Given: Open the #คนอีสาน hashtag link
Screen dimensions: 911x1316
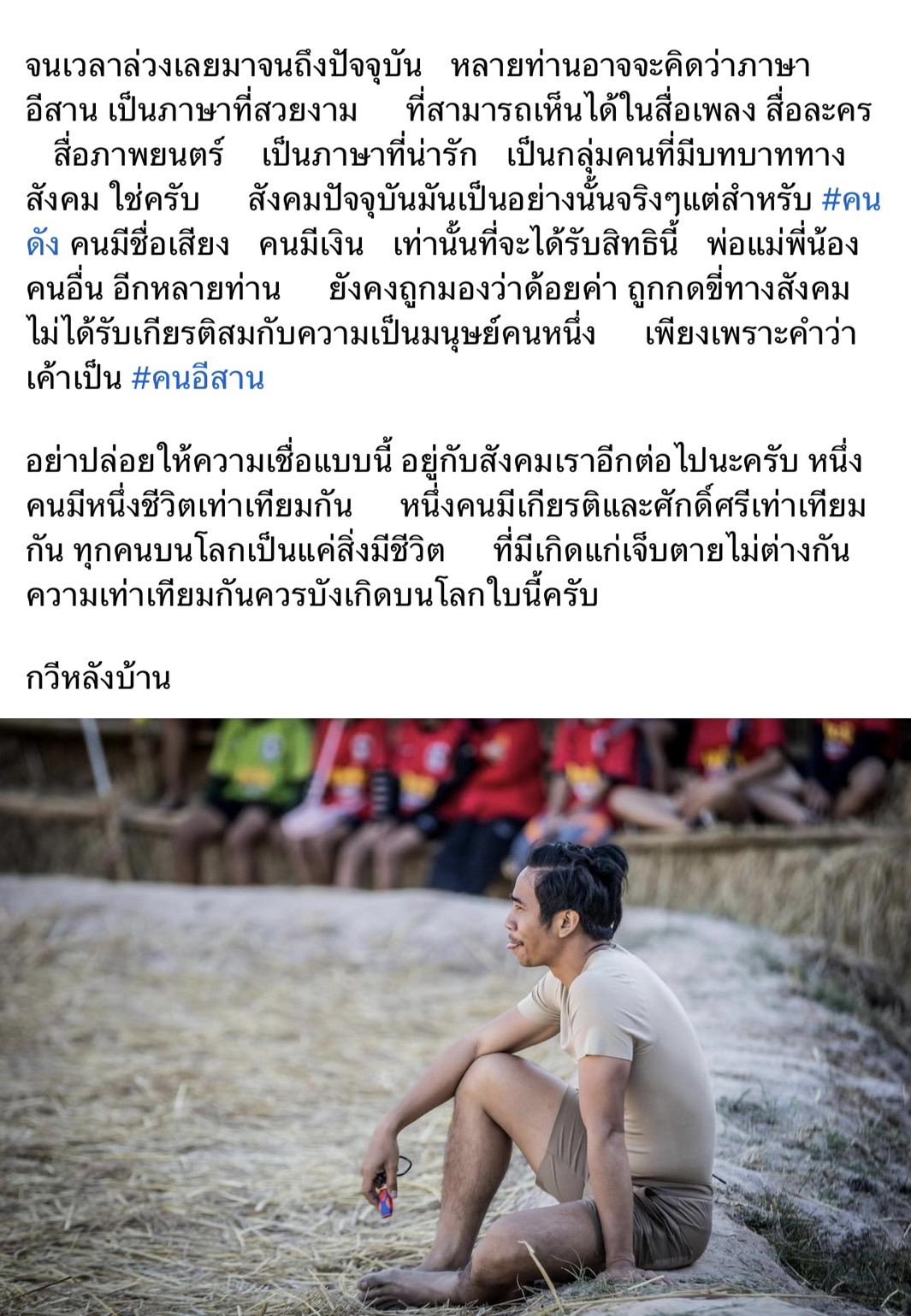Looking at the screenshot, I should (x=198, y=378).
